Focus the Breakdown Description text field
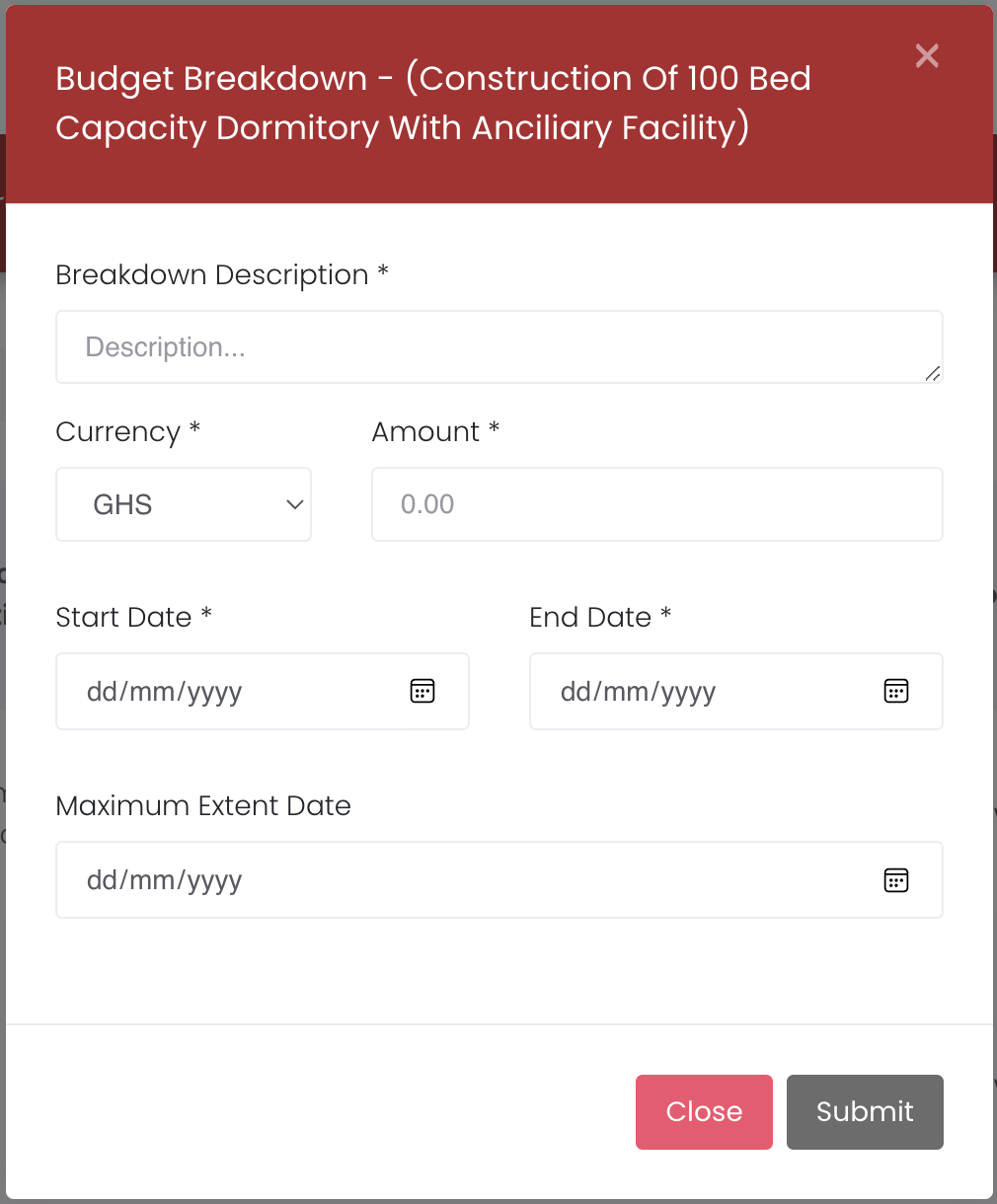The height and width of the screenshot is (1204, 997). tap(498, 347)
